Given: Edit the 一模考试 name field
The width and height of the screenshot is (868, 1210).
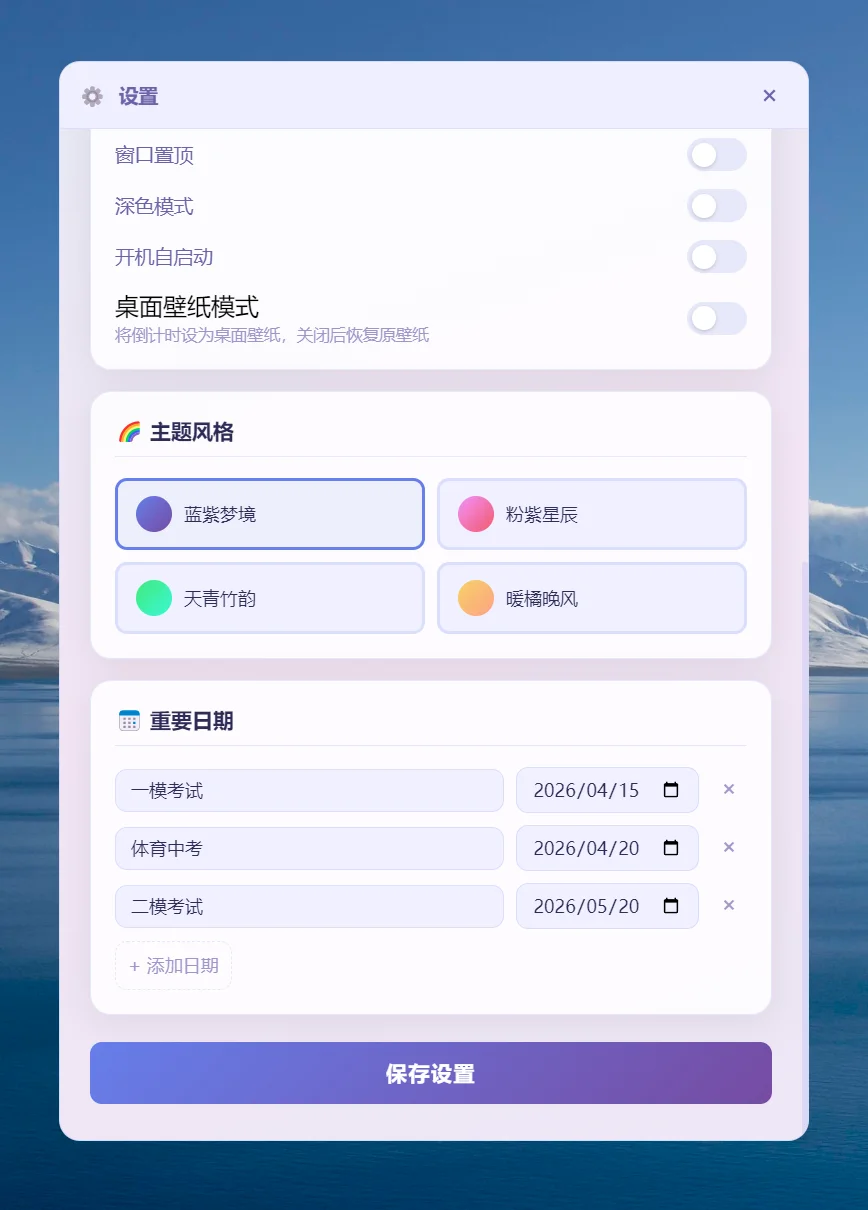Looking at the screenshot, I should [x=309, y=791].
